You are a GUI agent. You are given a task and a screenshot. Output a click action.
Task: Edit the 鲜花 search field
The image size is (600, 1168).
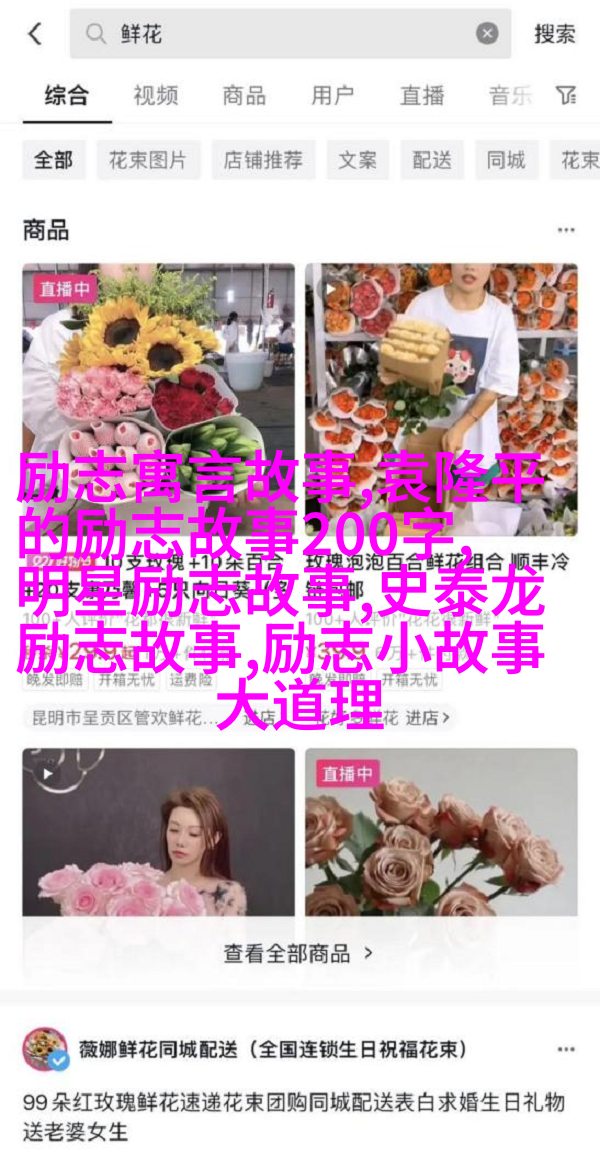coord(290,34)
